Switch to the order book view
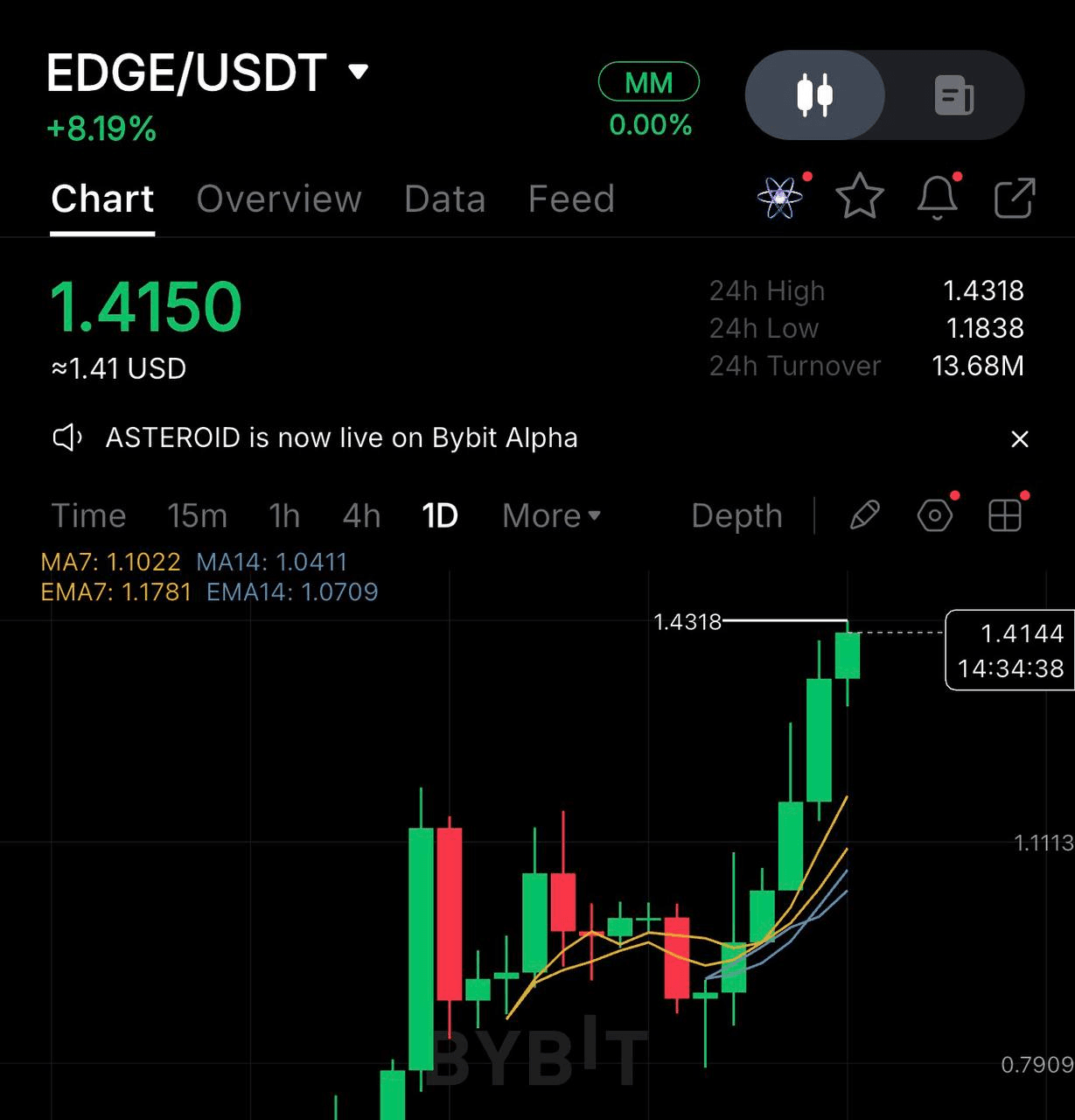Image resolution: width=1075 pixels, height=1120 pixels. (x=953, y=94)
